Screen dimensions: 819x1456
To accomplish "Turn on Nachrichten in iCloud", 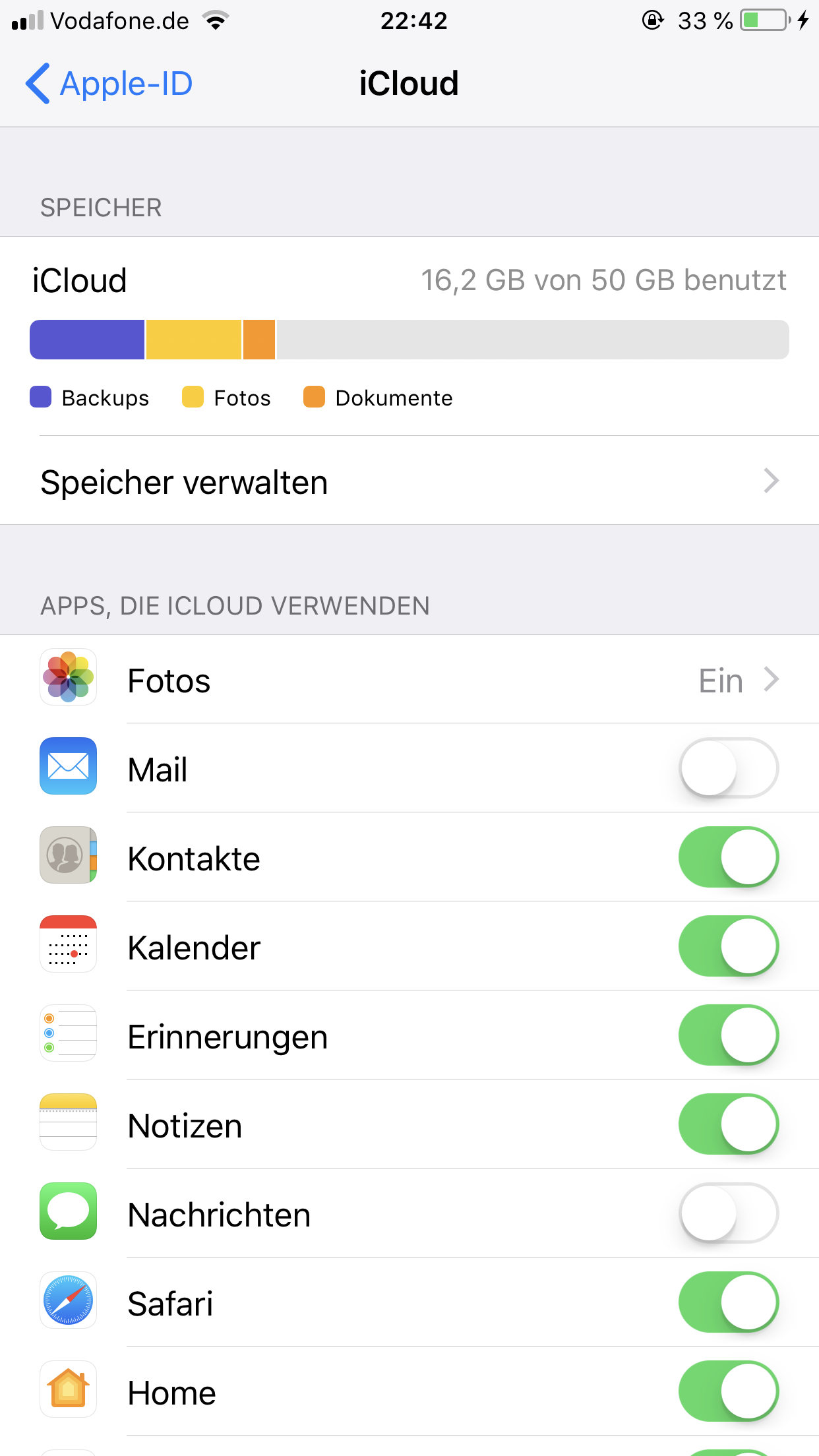I will pos(728,1213).
